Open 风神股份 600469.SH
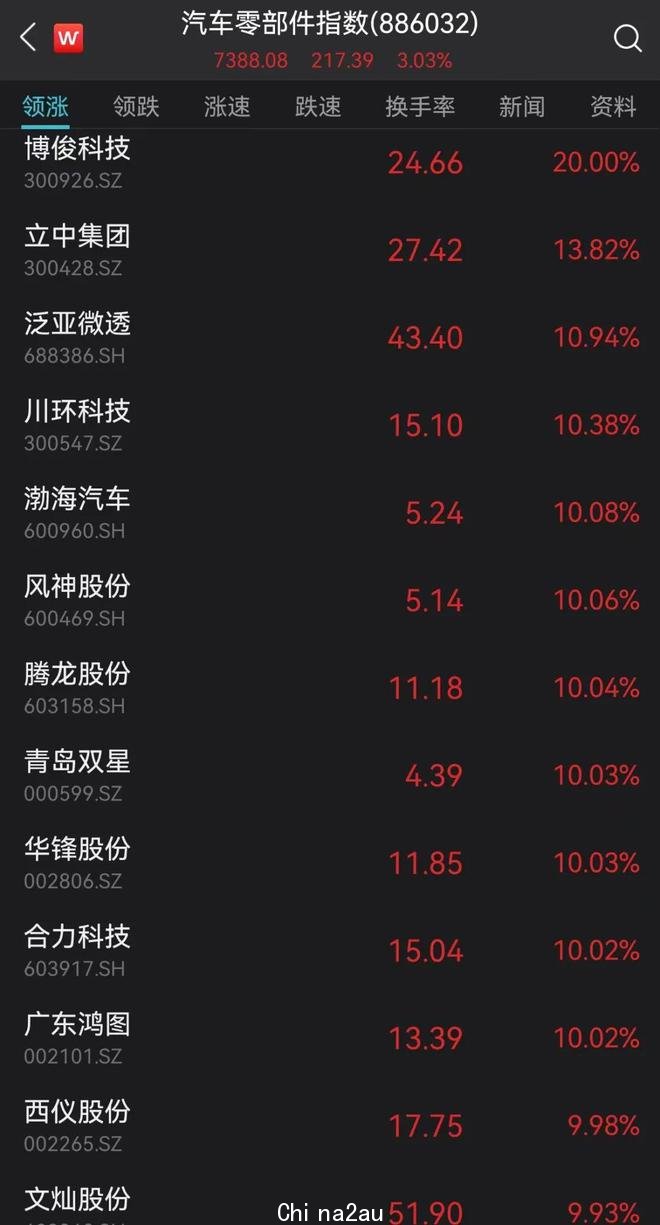The image size is (660, 1225). pyautogui.click(x=330, y=600)
